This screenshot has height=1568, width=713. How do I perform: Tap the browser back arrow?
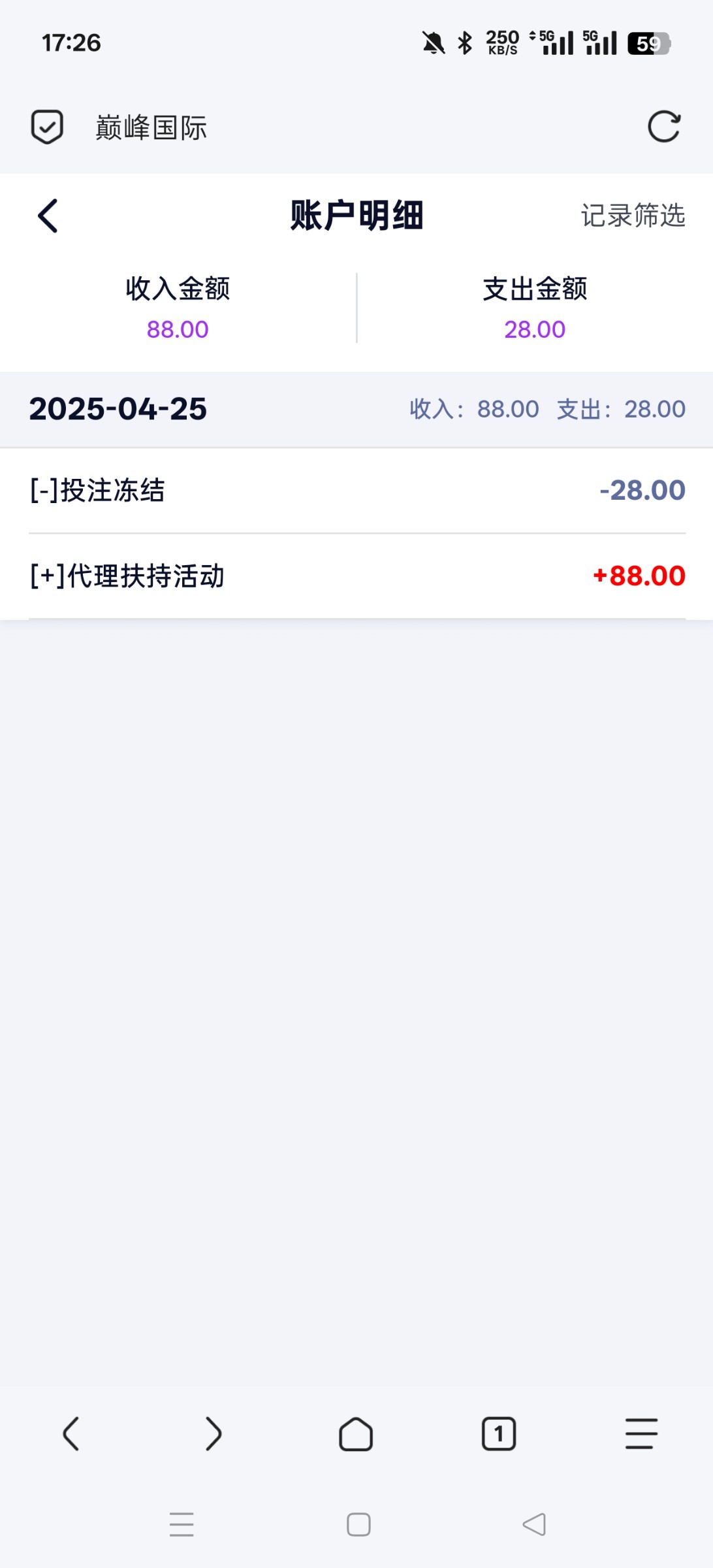(x=71, y=1434)
